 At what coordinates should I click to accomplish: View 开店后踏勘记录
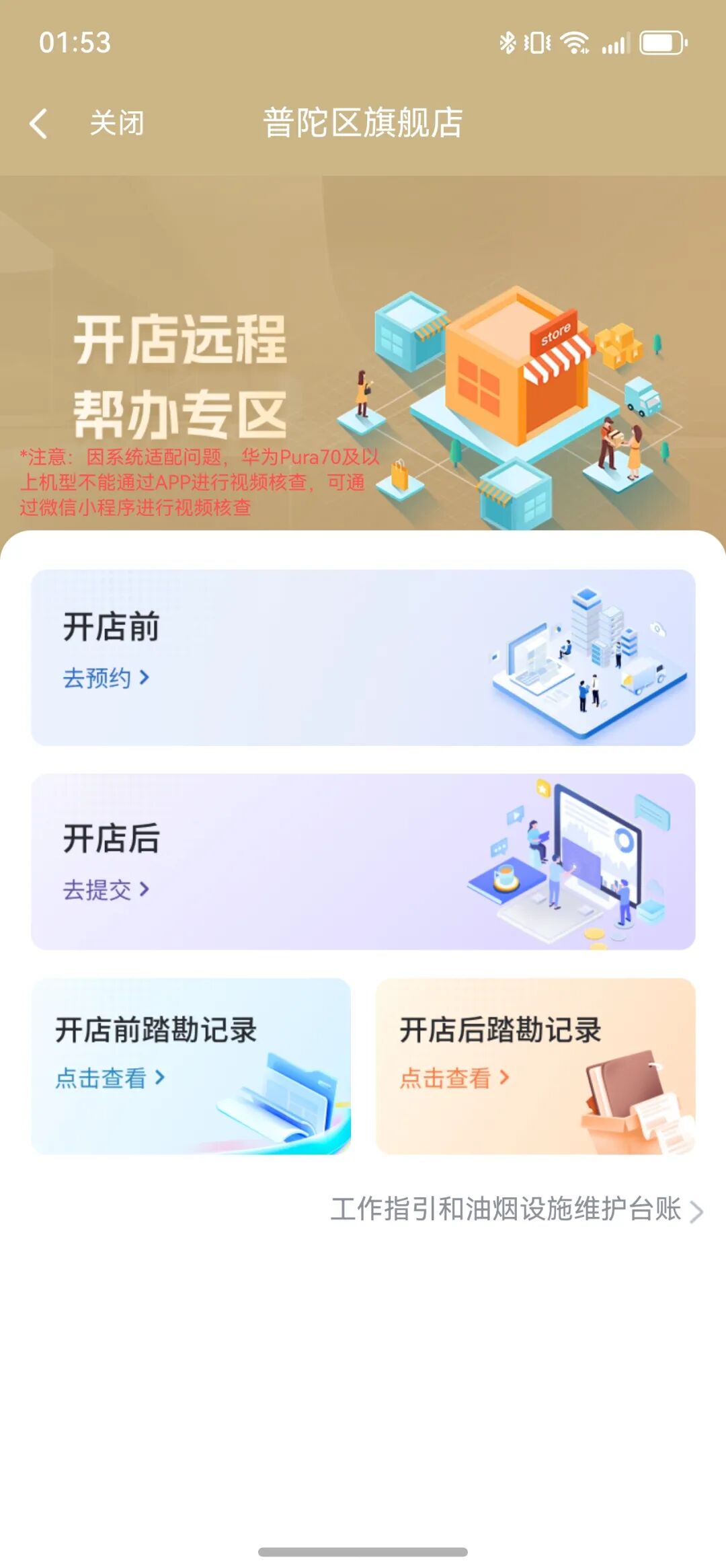pyautogui.click(x=535, y=1066)
